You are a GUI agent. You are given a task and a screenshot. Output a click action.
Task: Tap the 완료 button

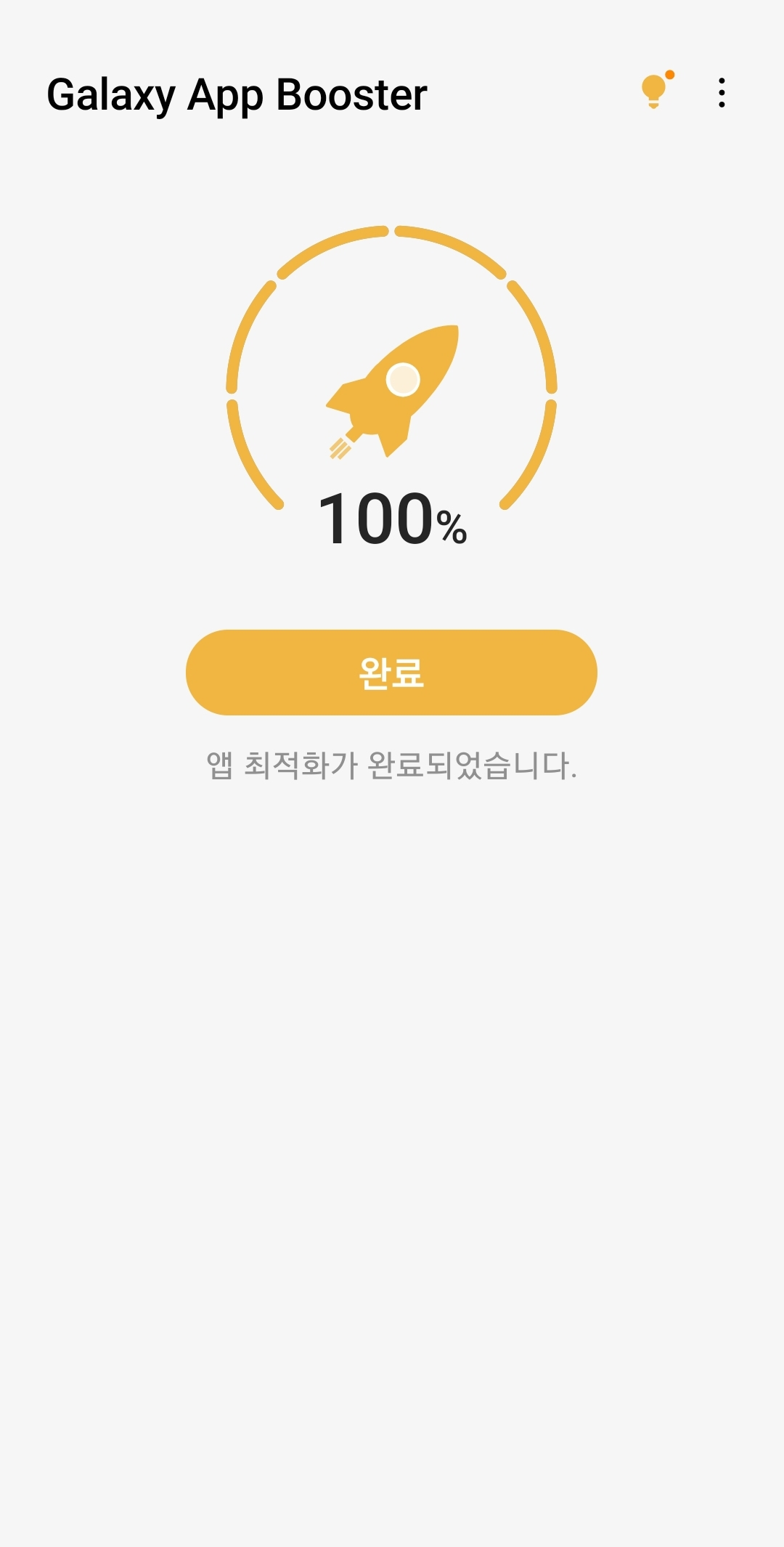(x=391, y=673)
